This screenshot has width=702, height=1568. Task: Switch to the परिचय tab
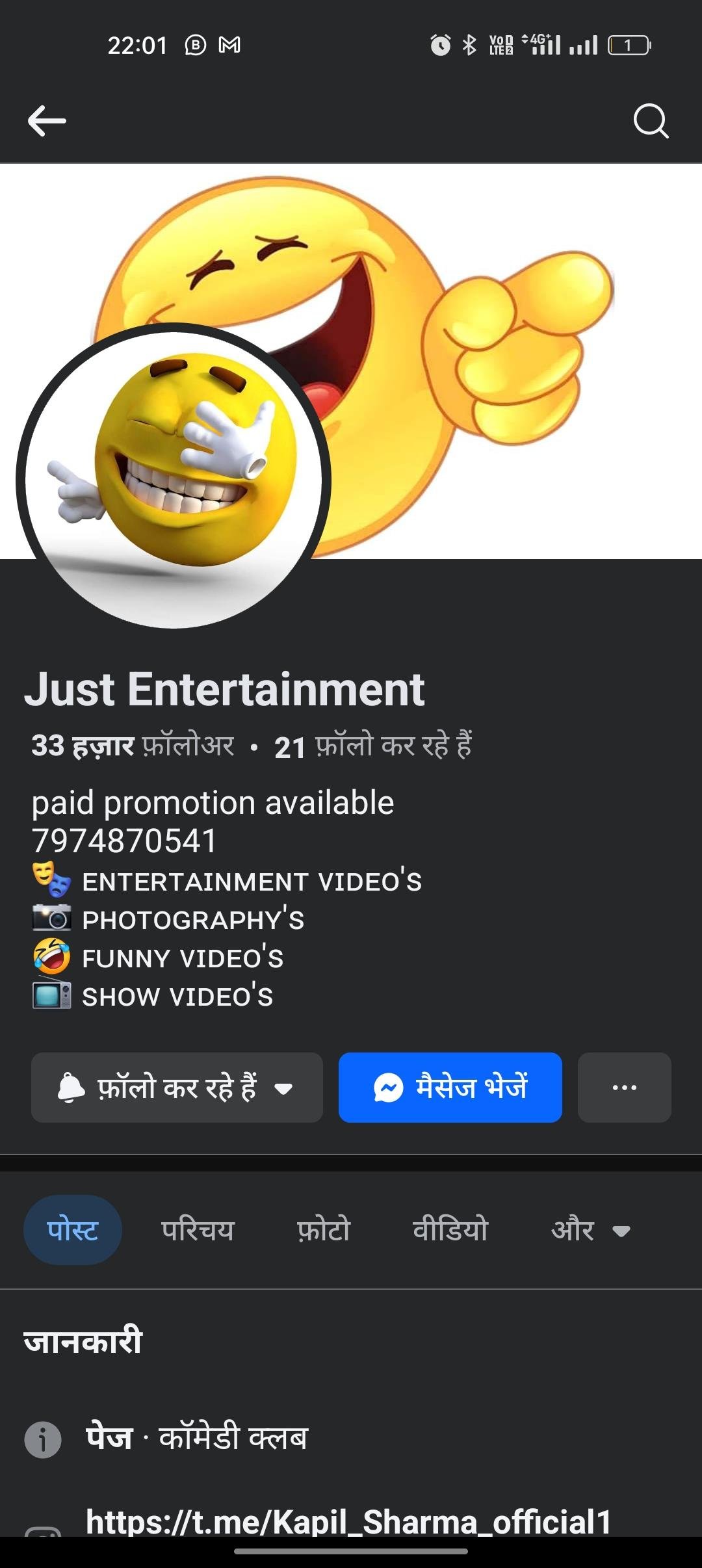198,1229
